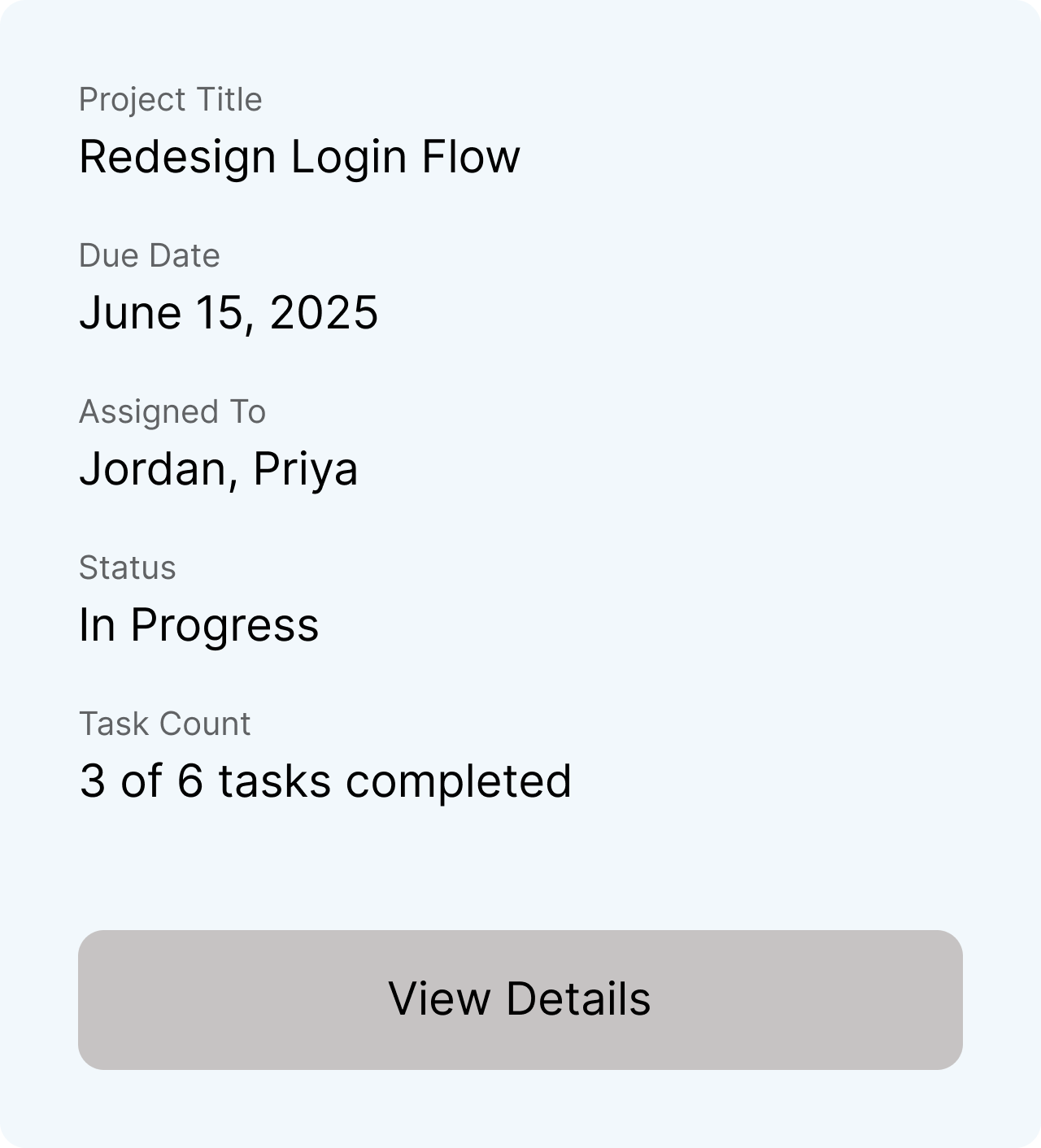Click the Status label
Image resolution: width=1041 pixels, height=1148 pixels.
[127, 567]
